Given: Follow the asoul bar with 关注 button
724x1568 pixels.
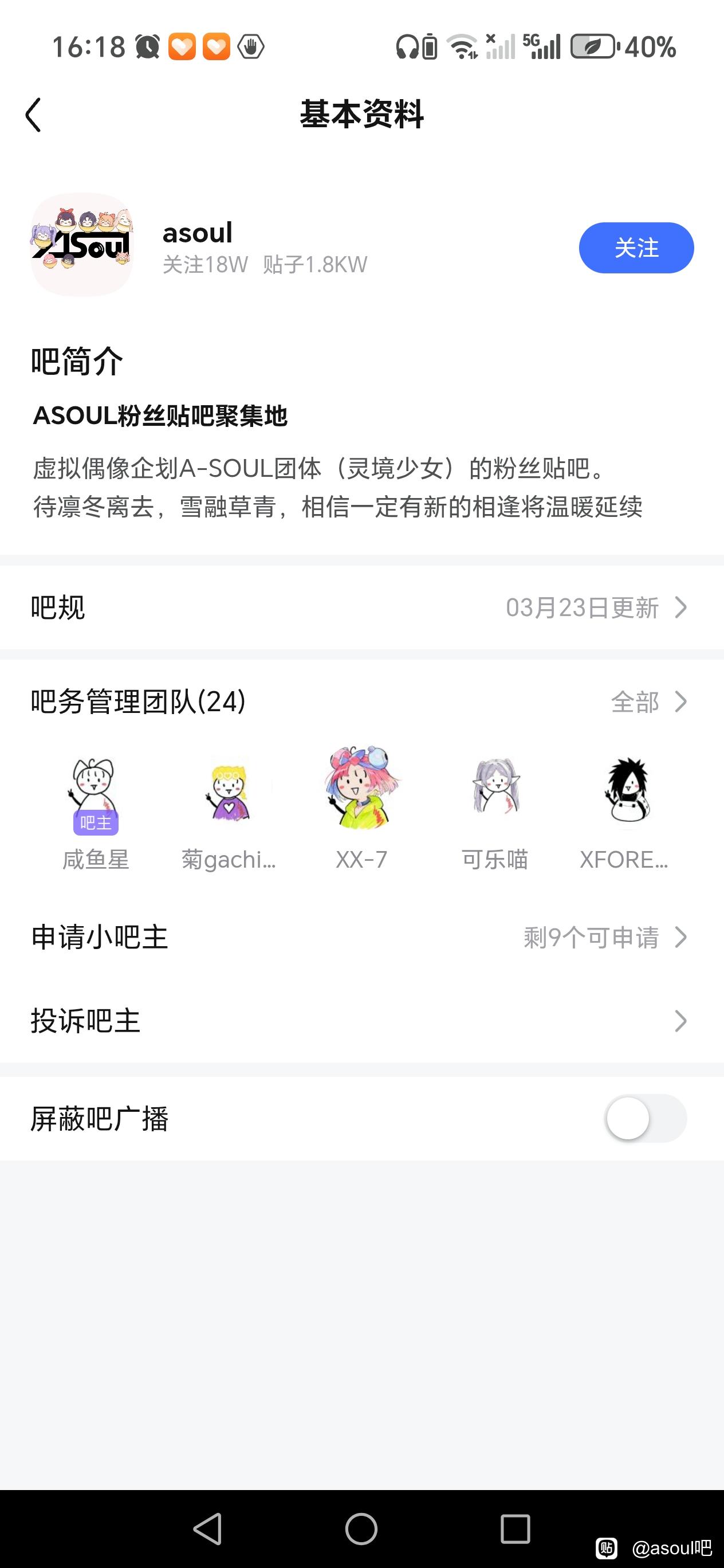Looking at the screenshot, I should [636, 248].
